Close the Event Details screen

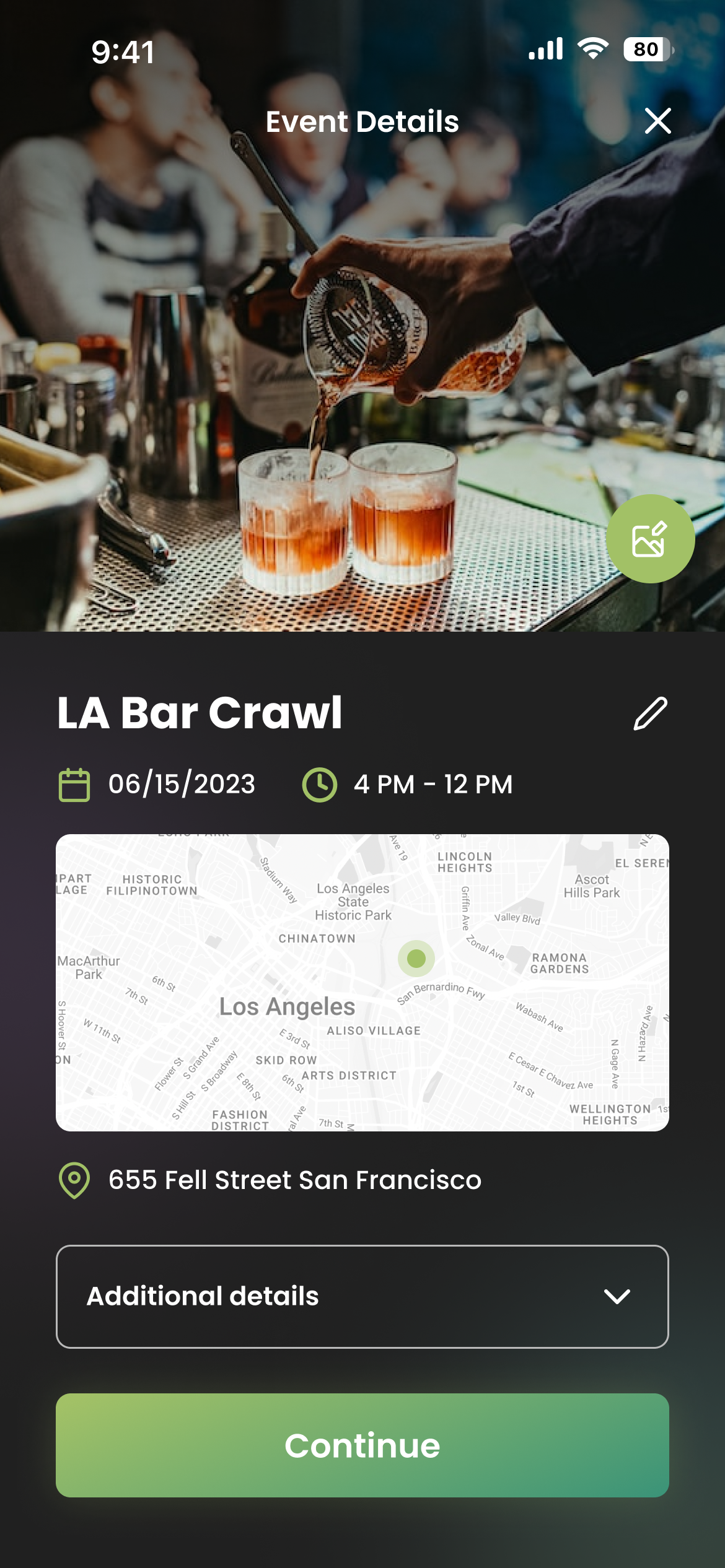657,121
